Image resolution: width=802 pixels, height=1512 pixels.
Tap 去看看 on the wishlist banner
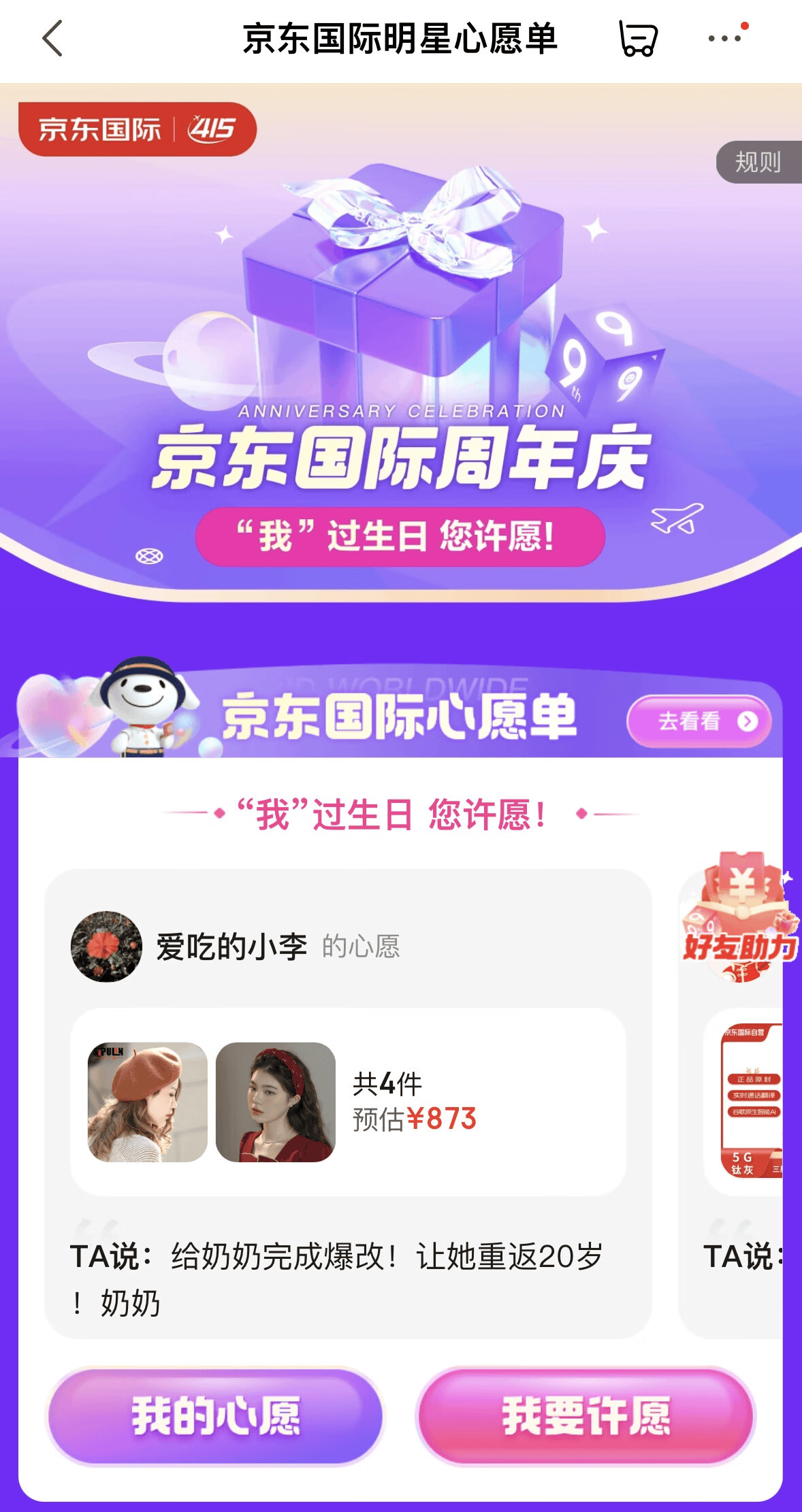coord(699,721)
